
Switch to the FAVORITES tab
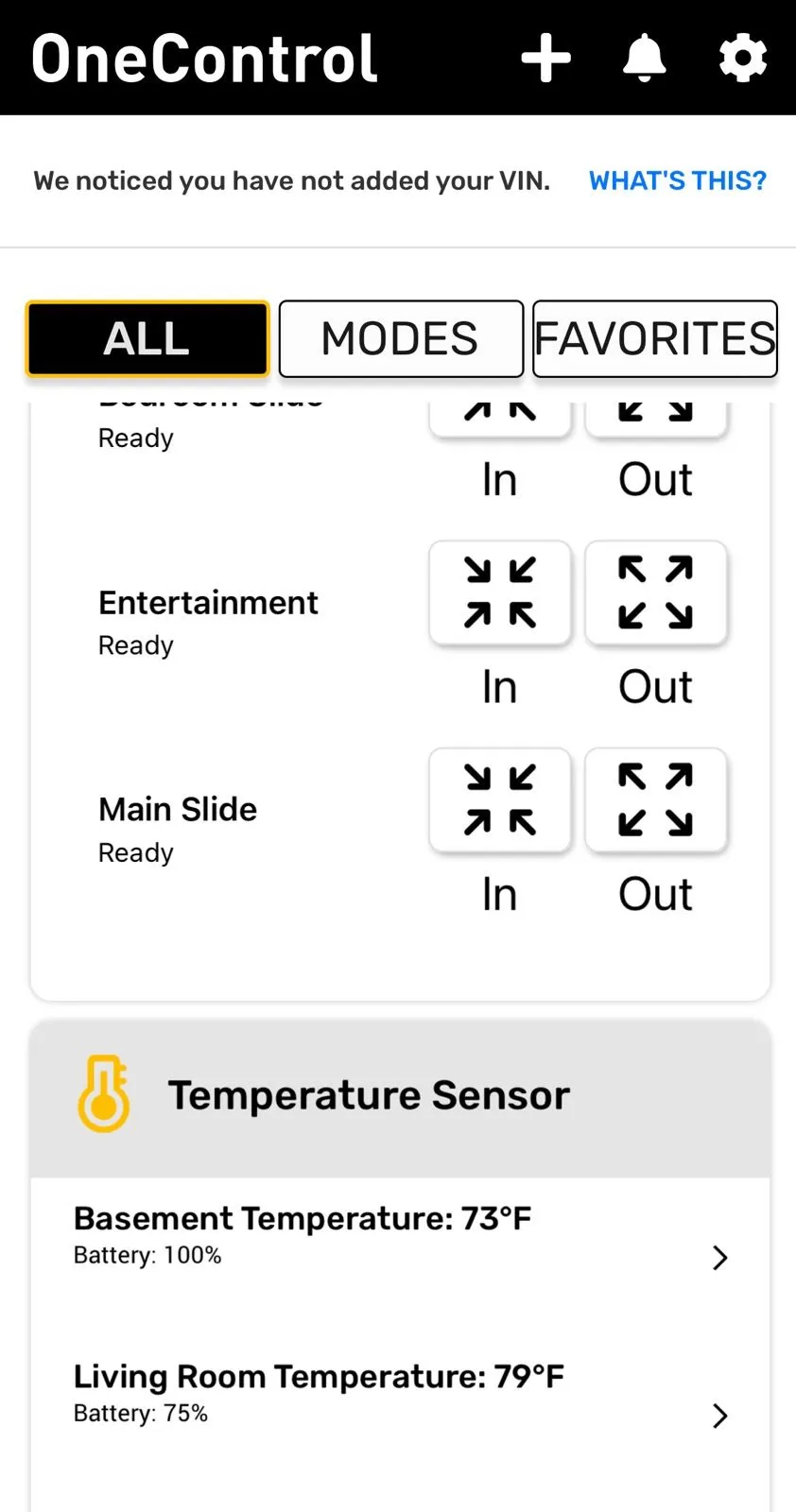tap(654, 338)
